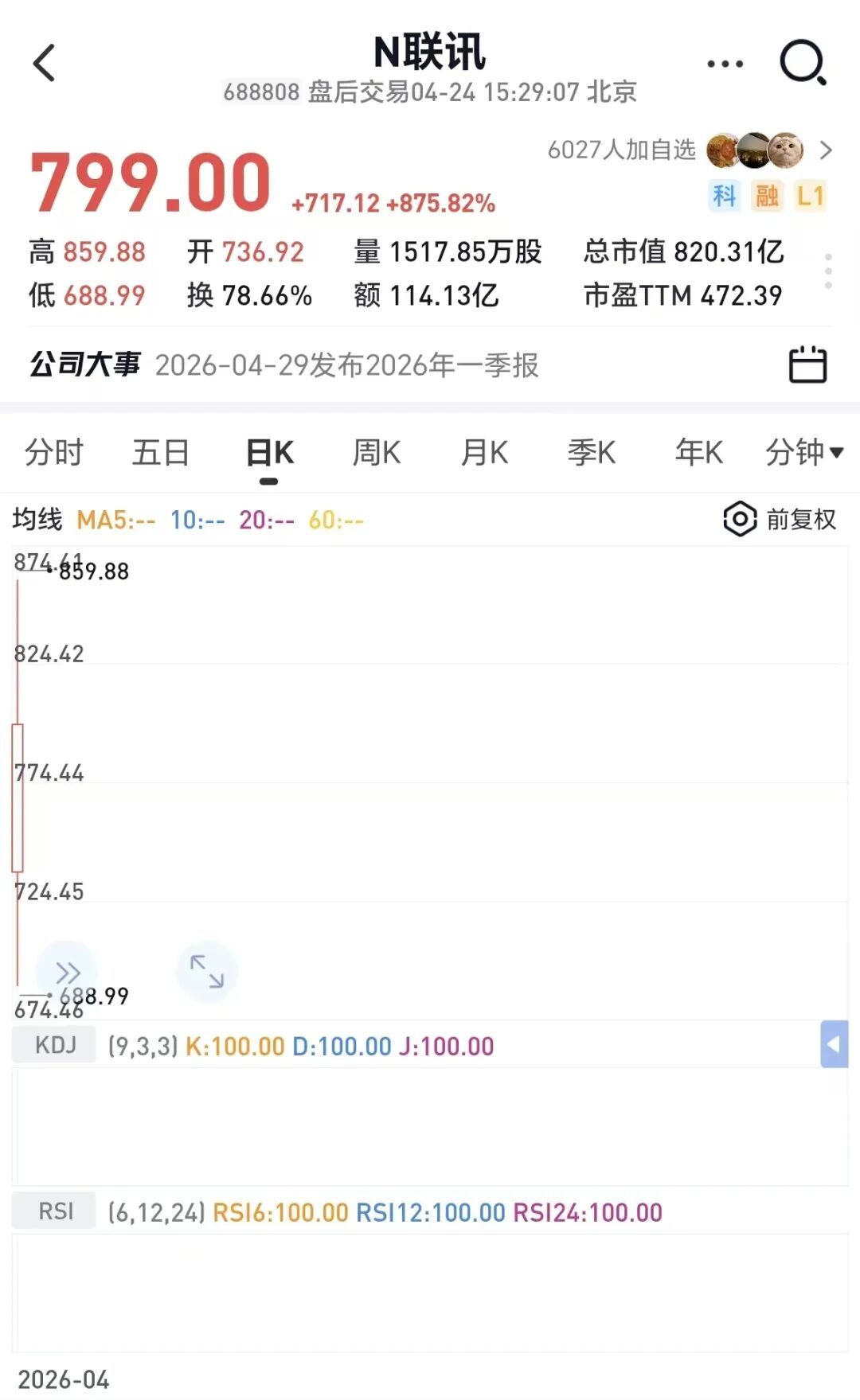
Task: Expand the chart to fullscreen
Action: (x=207, y=972)
